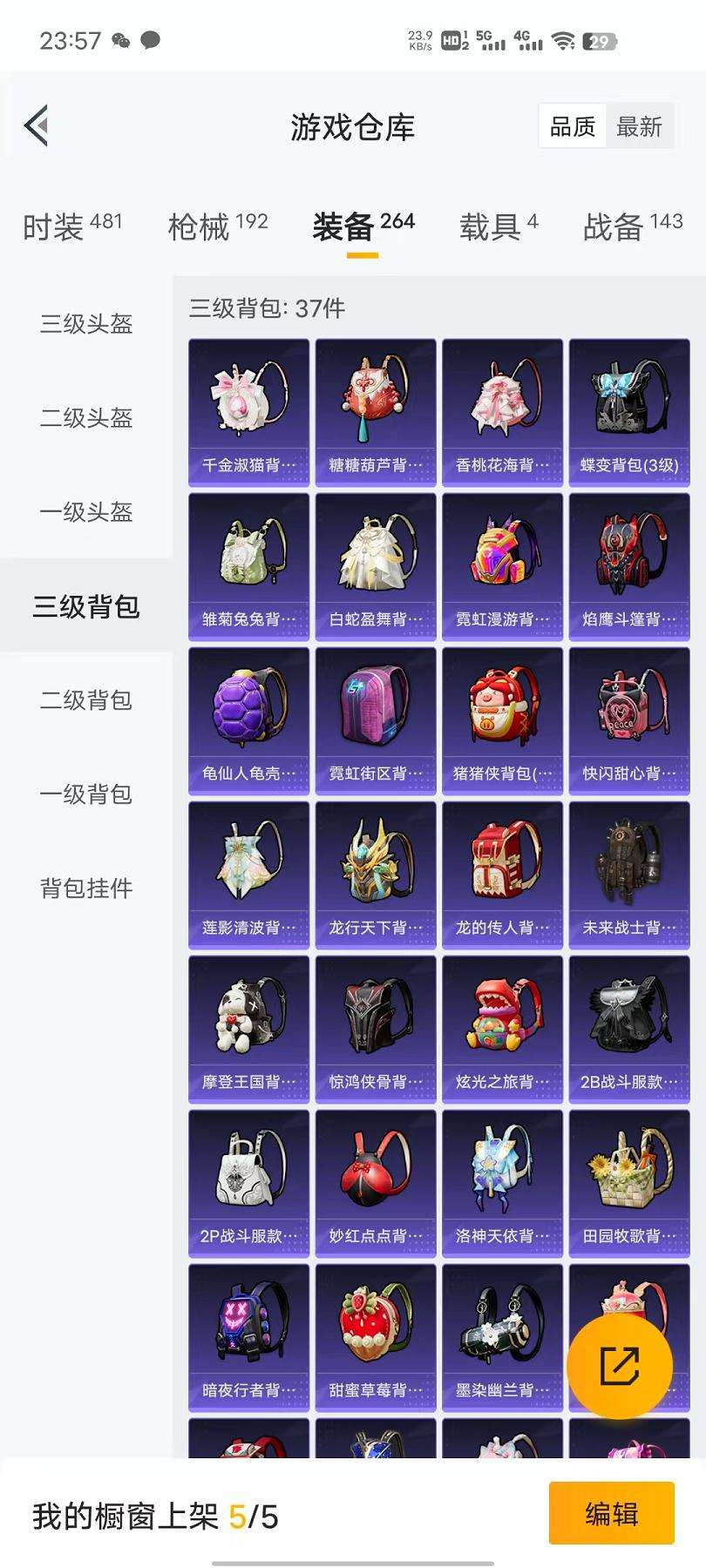
Task: Choose 二级背包 category
Action: [86, 700]
